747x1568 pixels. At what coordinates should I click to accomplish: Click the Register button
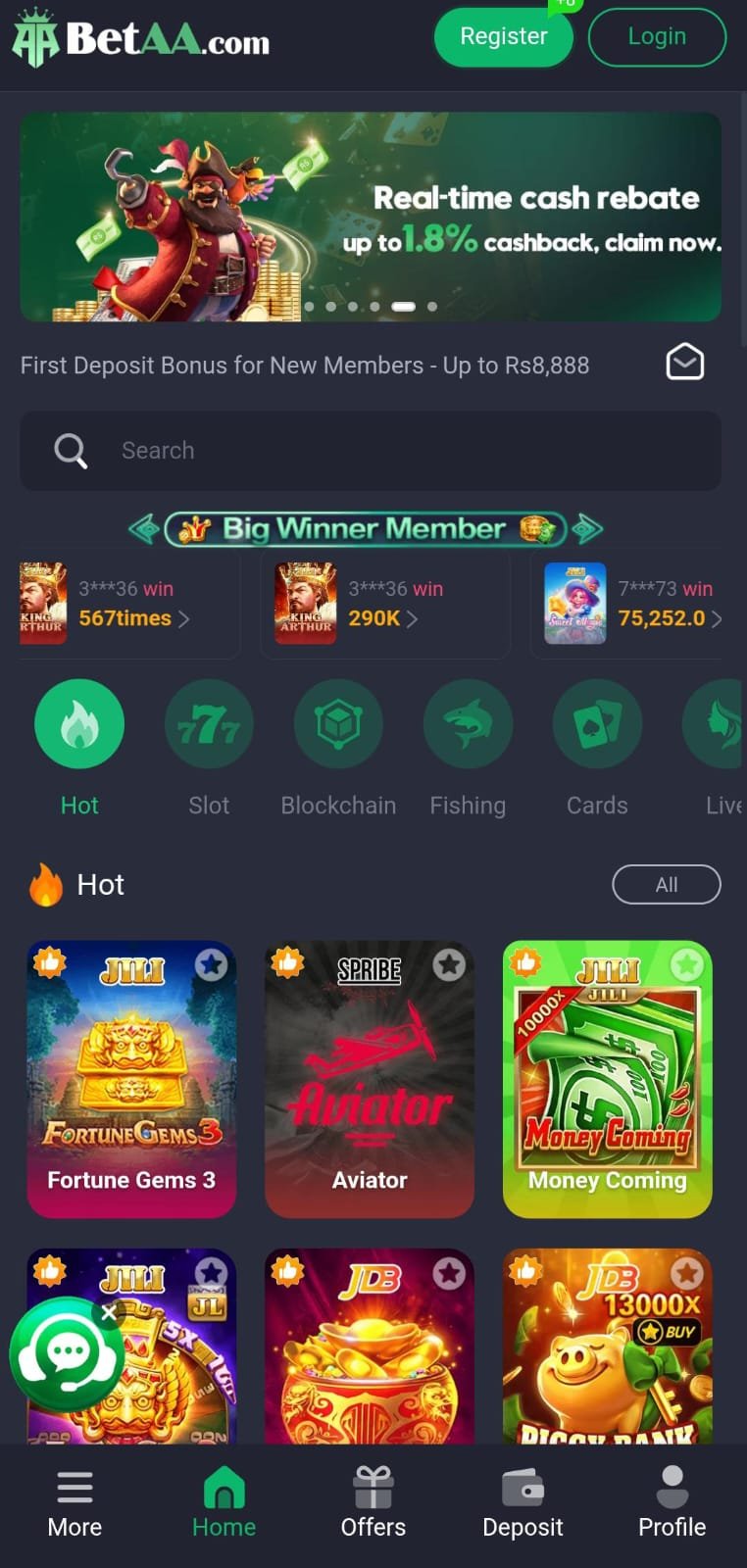(x=503, y=36)
